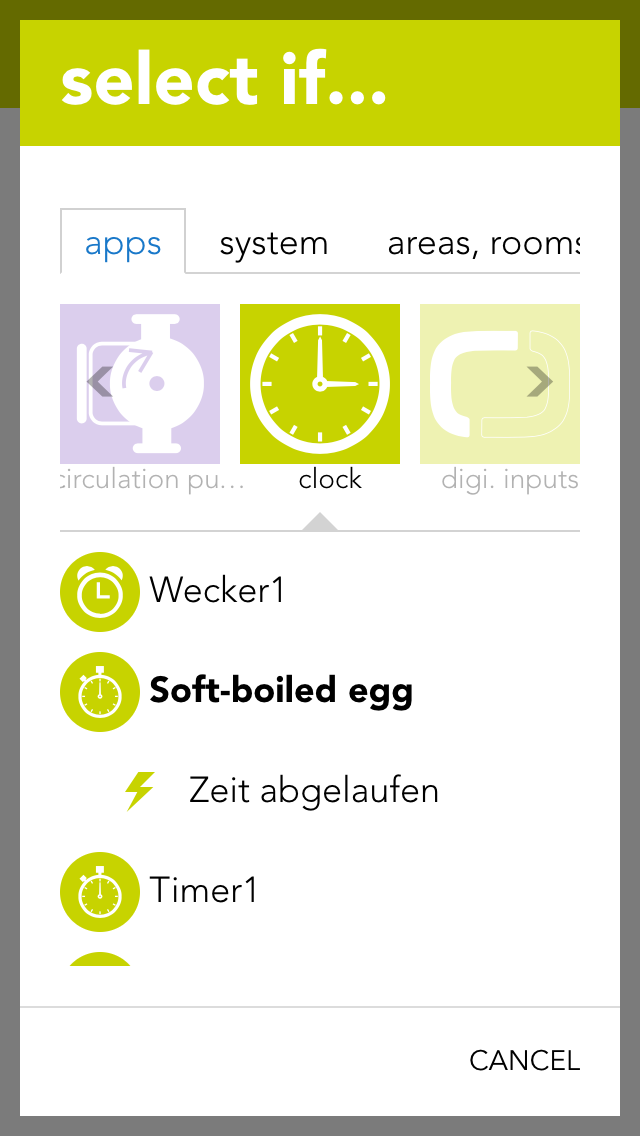Switch to the apps tab
Image resolution: width=640 pixels, height=1136 pixels.
(123, 243)
